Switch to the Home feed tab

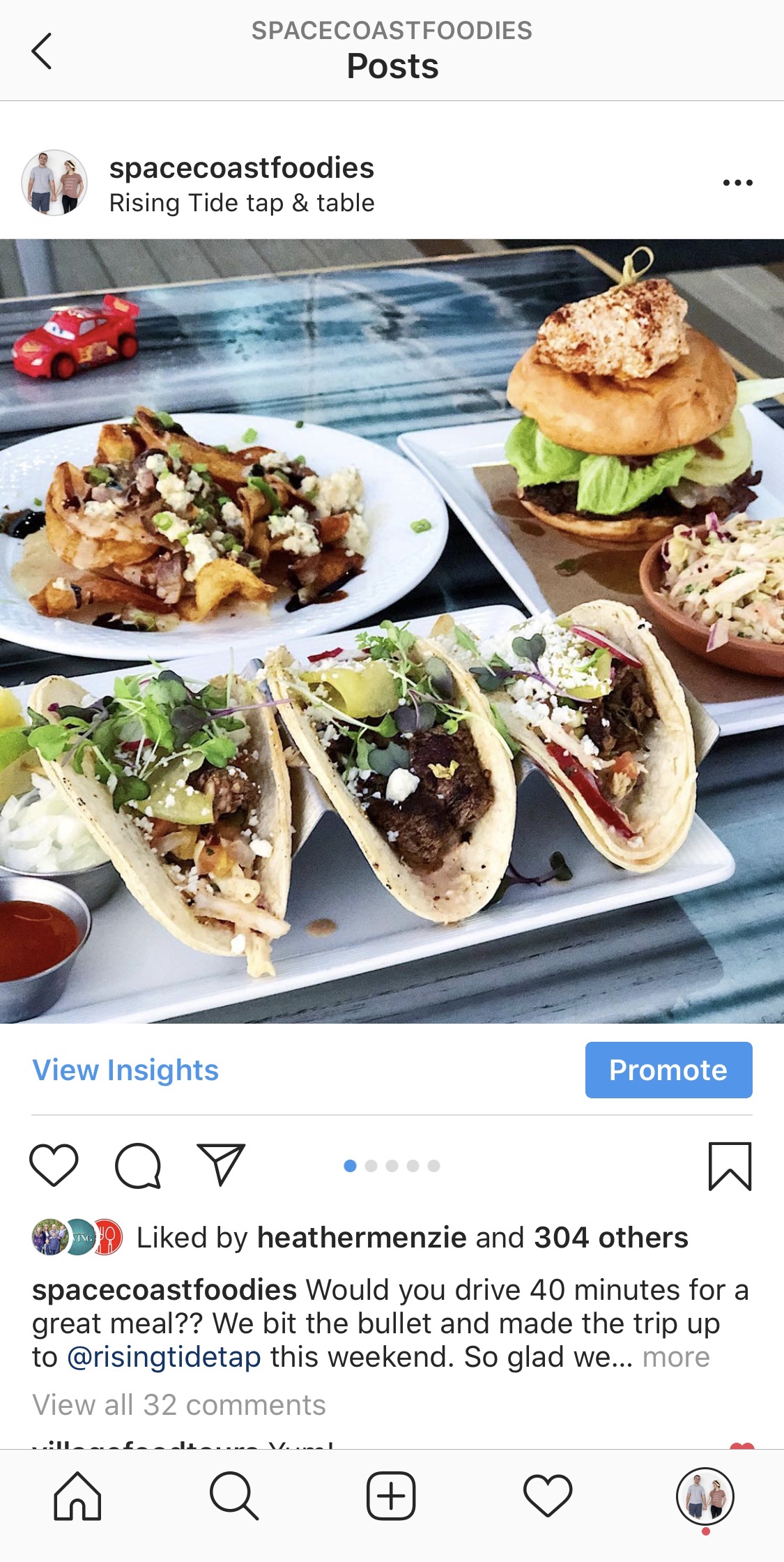[77, 1496]
